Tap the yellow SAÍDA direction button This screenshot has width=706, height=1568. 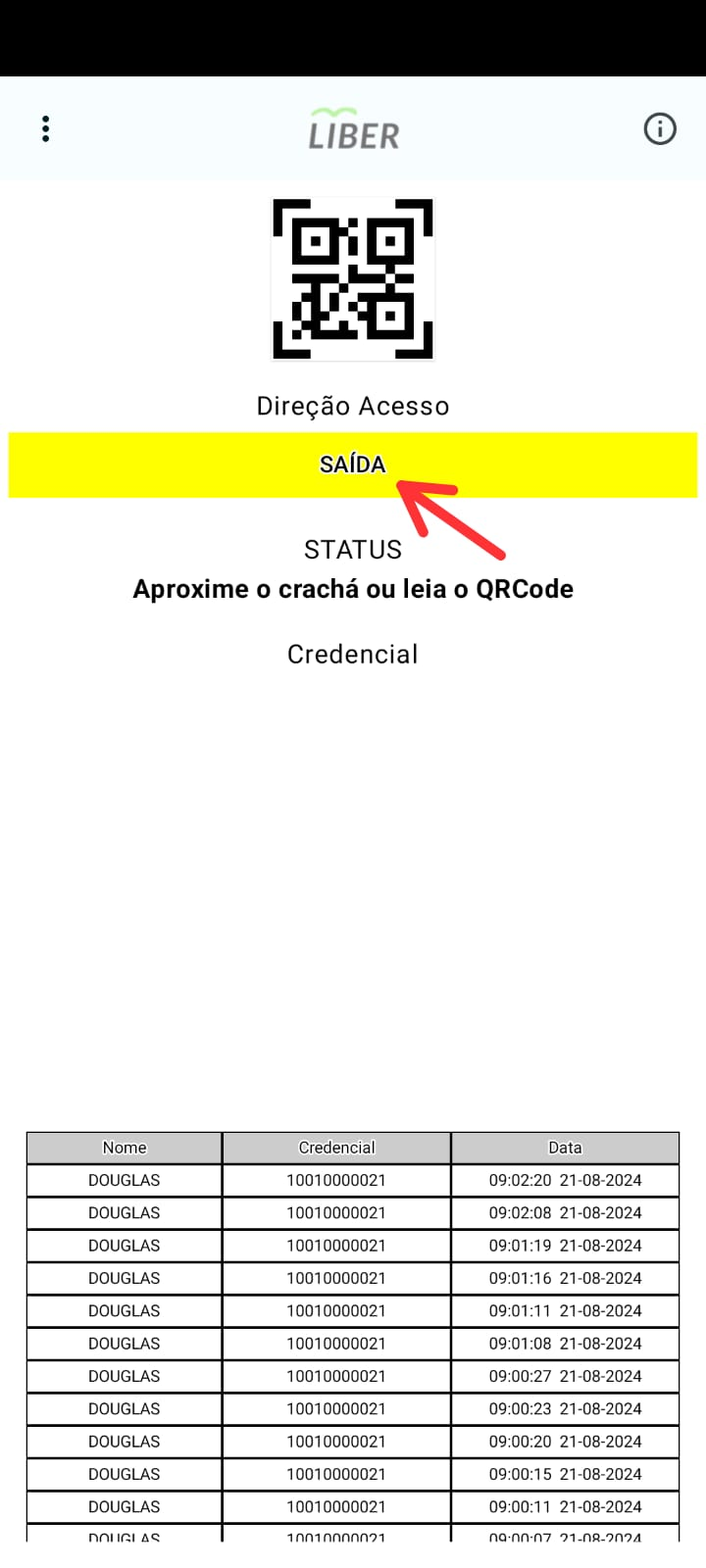tap(352, 465)
